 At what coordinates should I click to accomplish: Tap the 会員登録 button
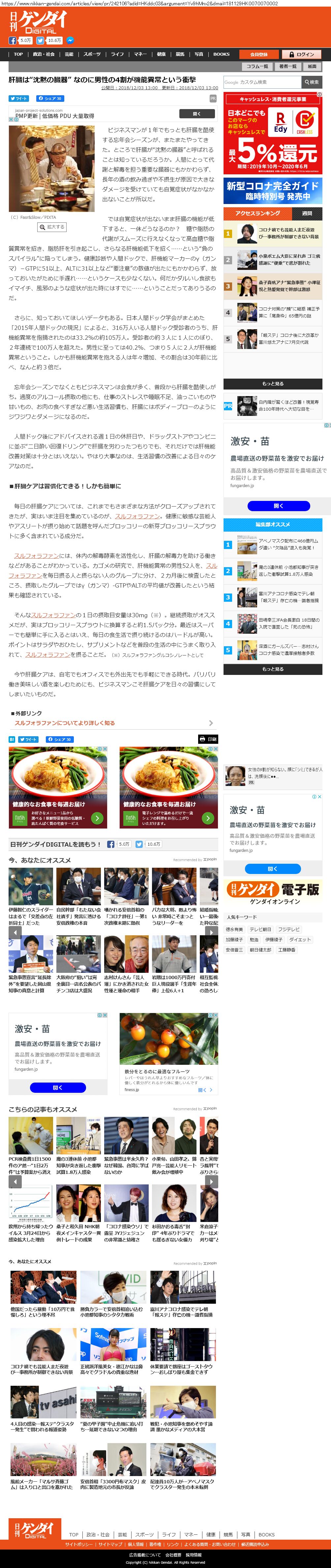click(258, 54)
